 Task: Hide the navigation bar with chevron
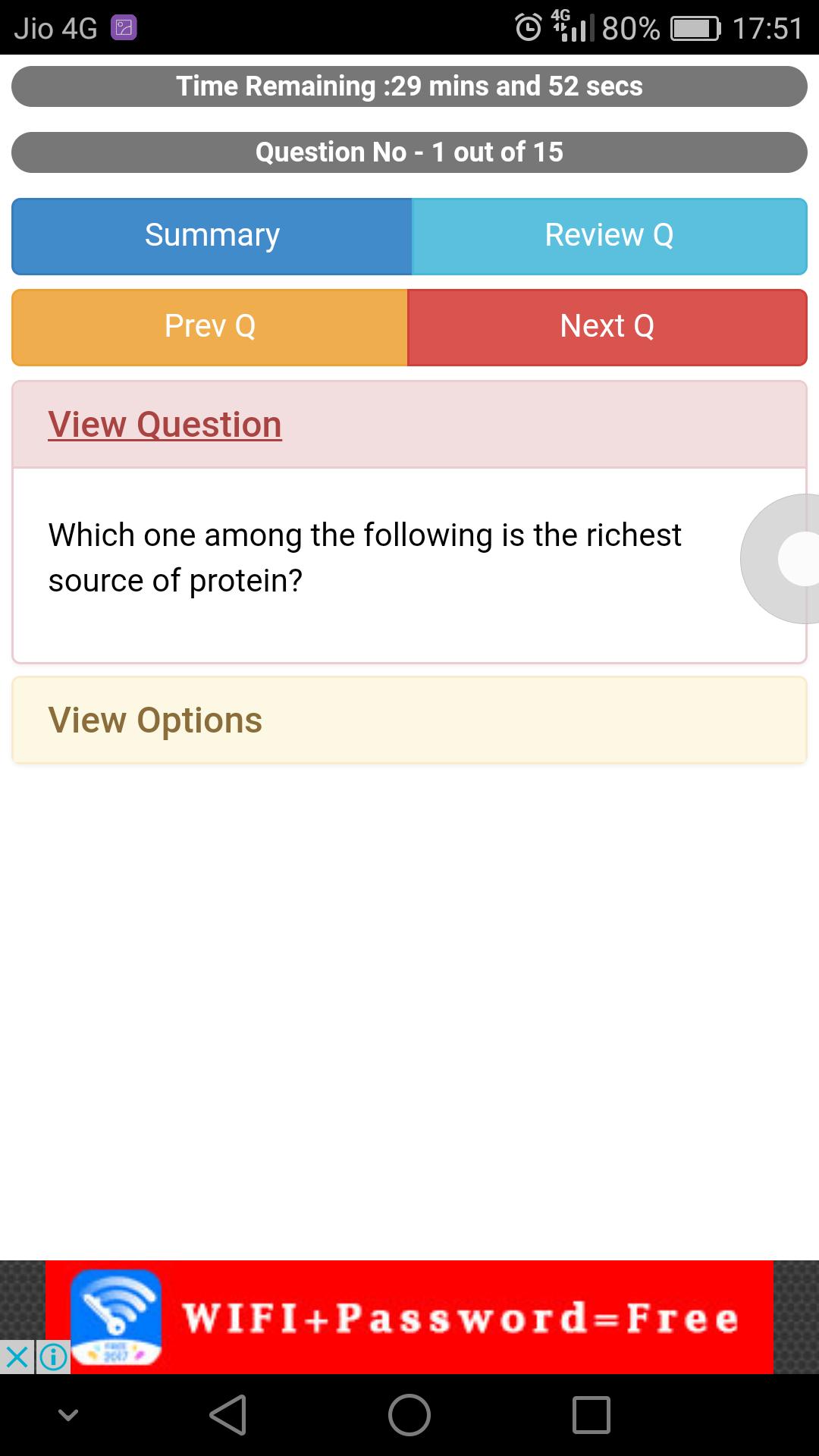click(68, 1415)
